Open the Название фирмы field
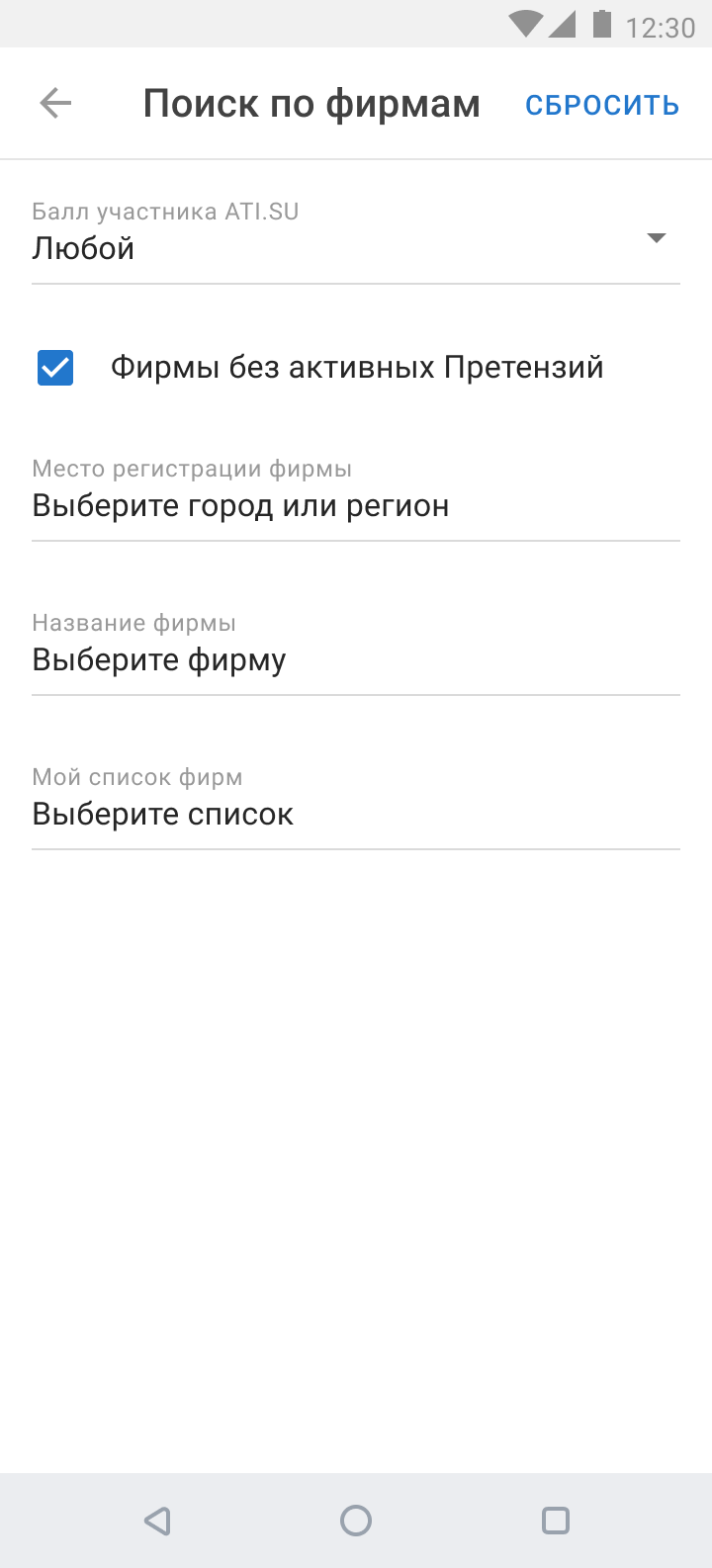712x1568 pixels. click(356, 659)
